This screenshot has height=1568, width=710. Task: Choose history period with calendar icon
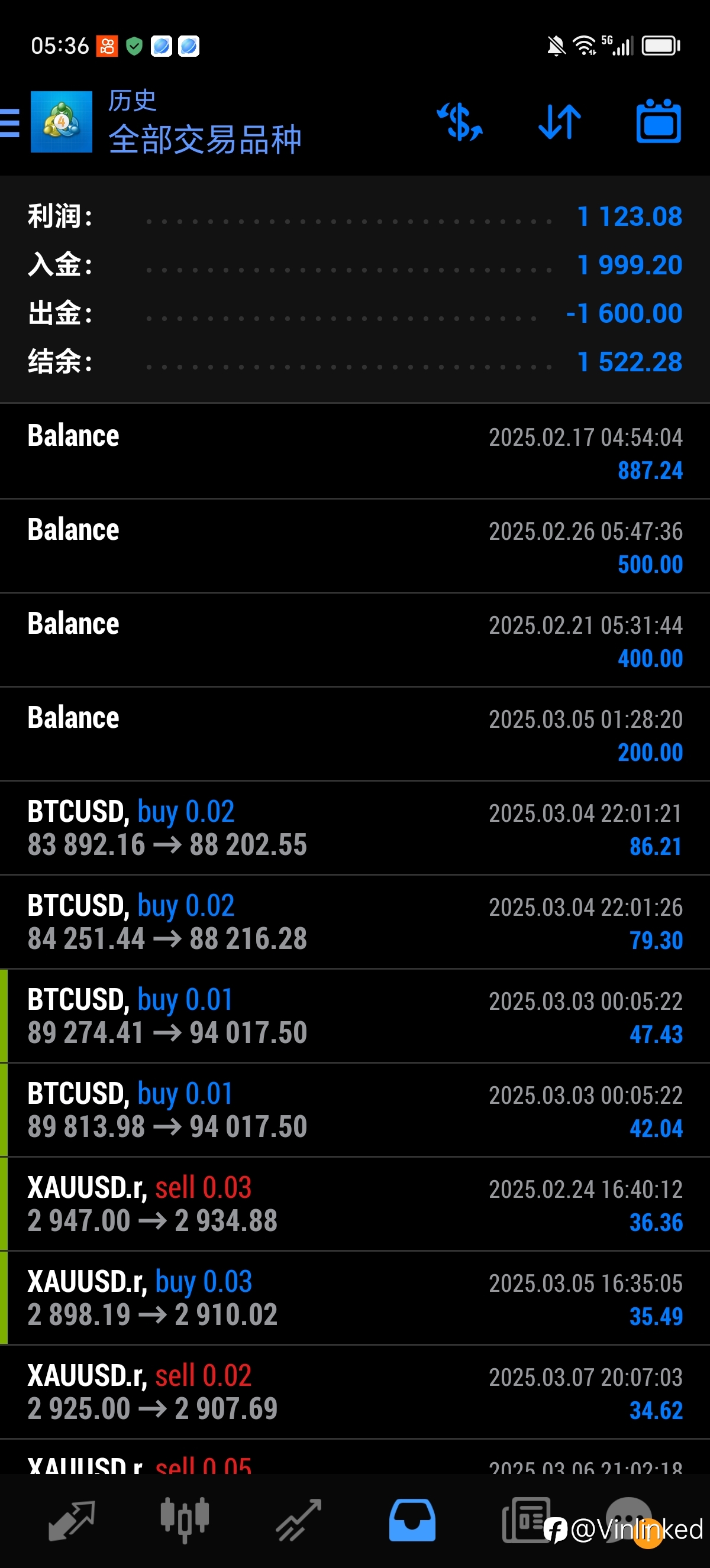(659, 121)
